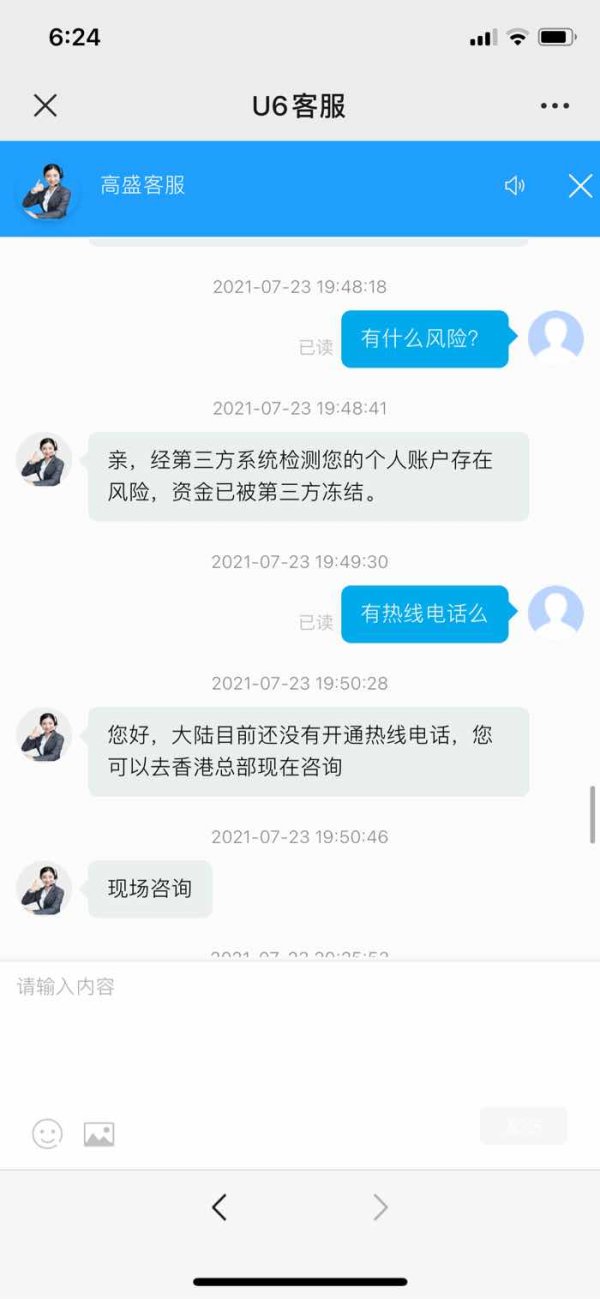Focus the 请输入内容 message field
This screenshot has height=1299, width=600.
(x=300, y=1030)
